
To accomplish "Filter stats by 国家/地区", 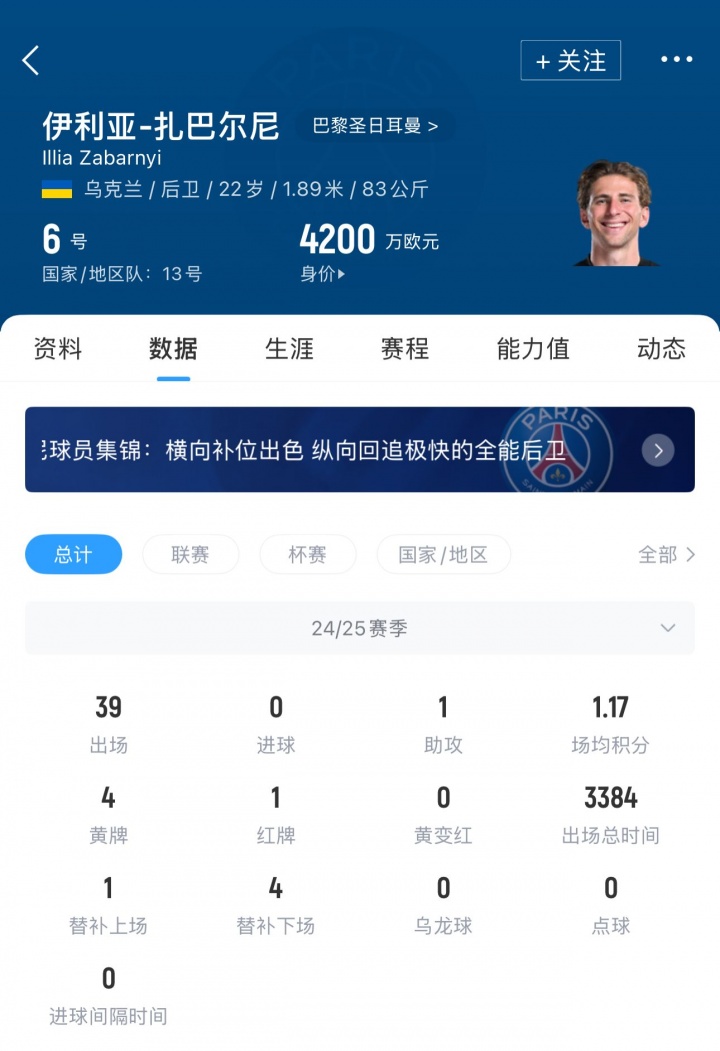I will 443,554.
